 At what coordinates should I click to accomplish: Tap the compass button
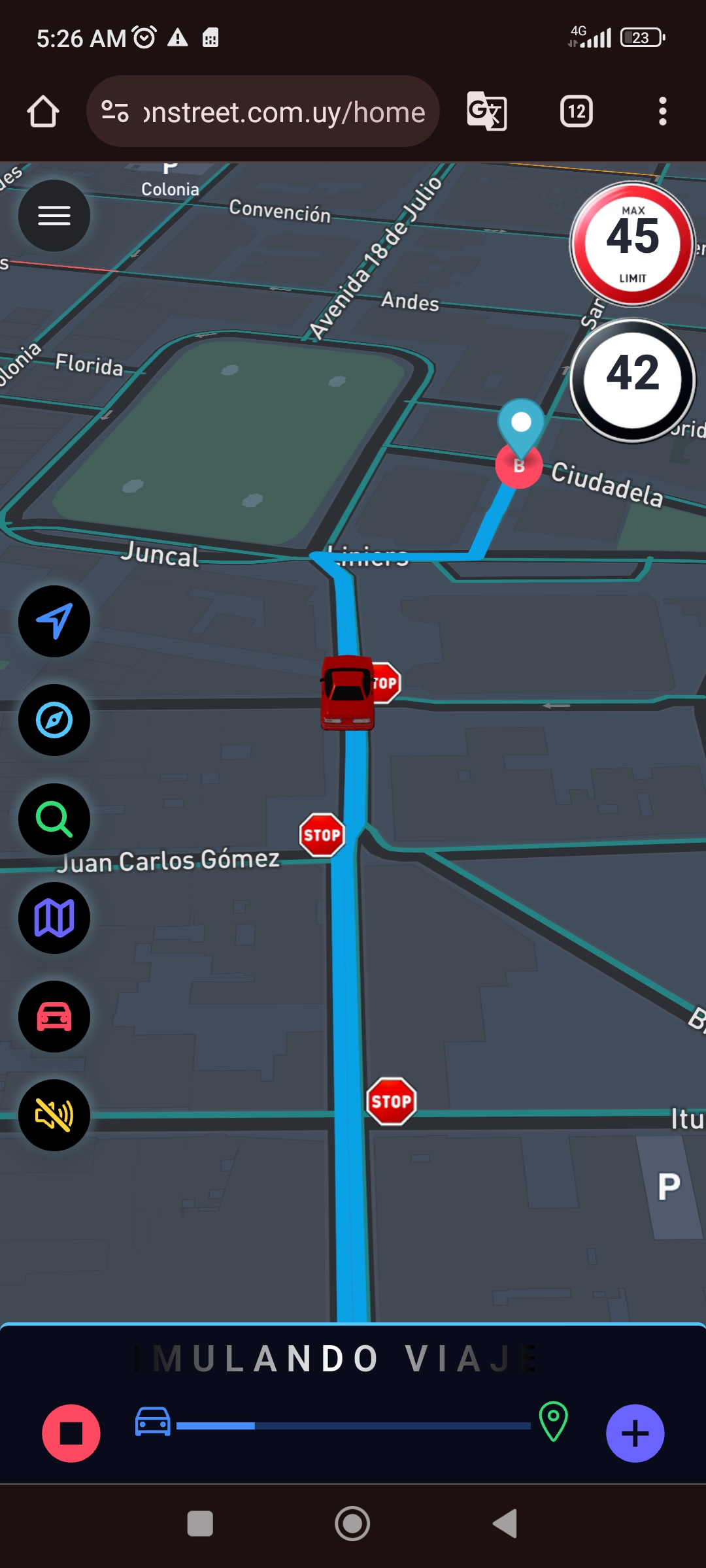[54, 720]
